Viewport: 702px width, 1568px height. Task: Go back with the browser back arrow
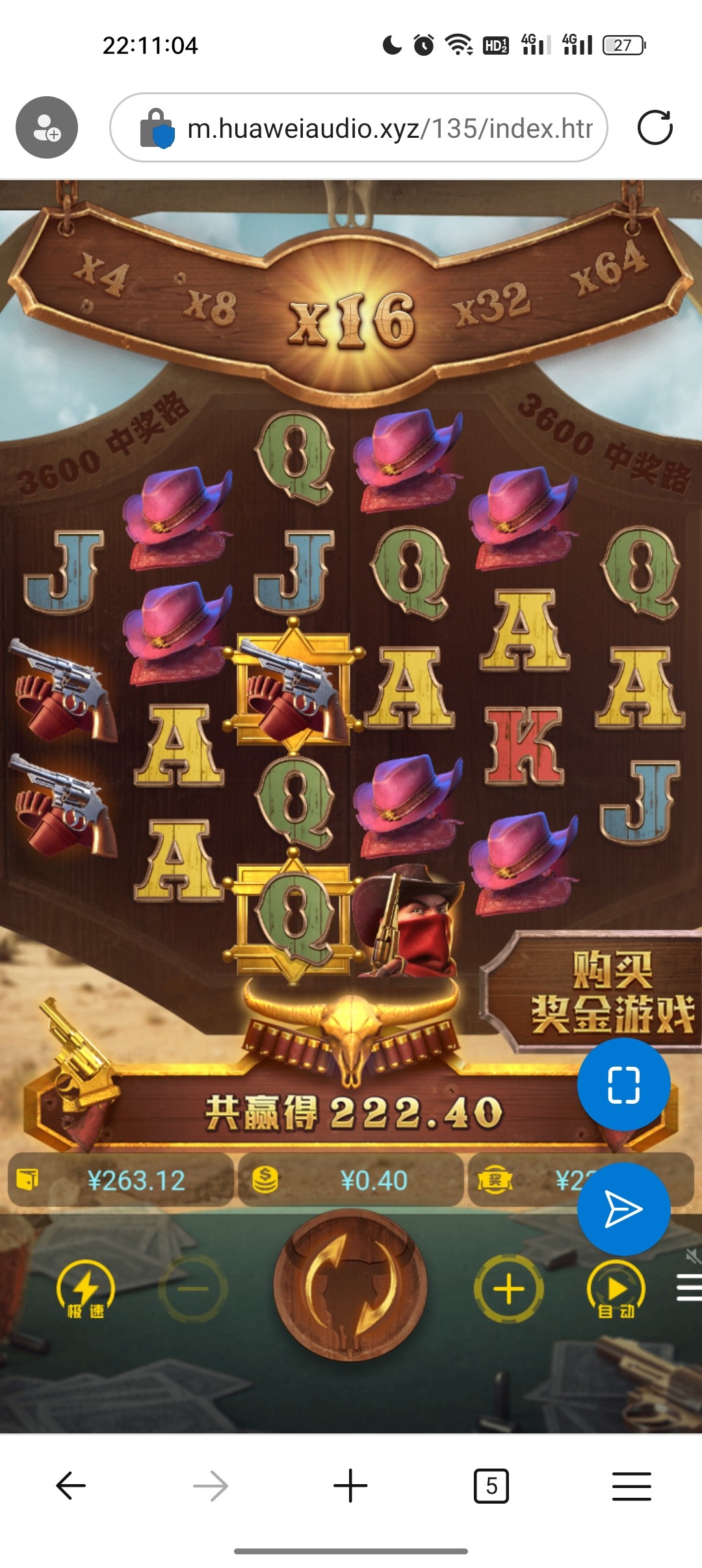[x=71, y=1486]
